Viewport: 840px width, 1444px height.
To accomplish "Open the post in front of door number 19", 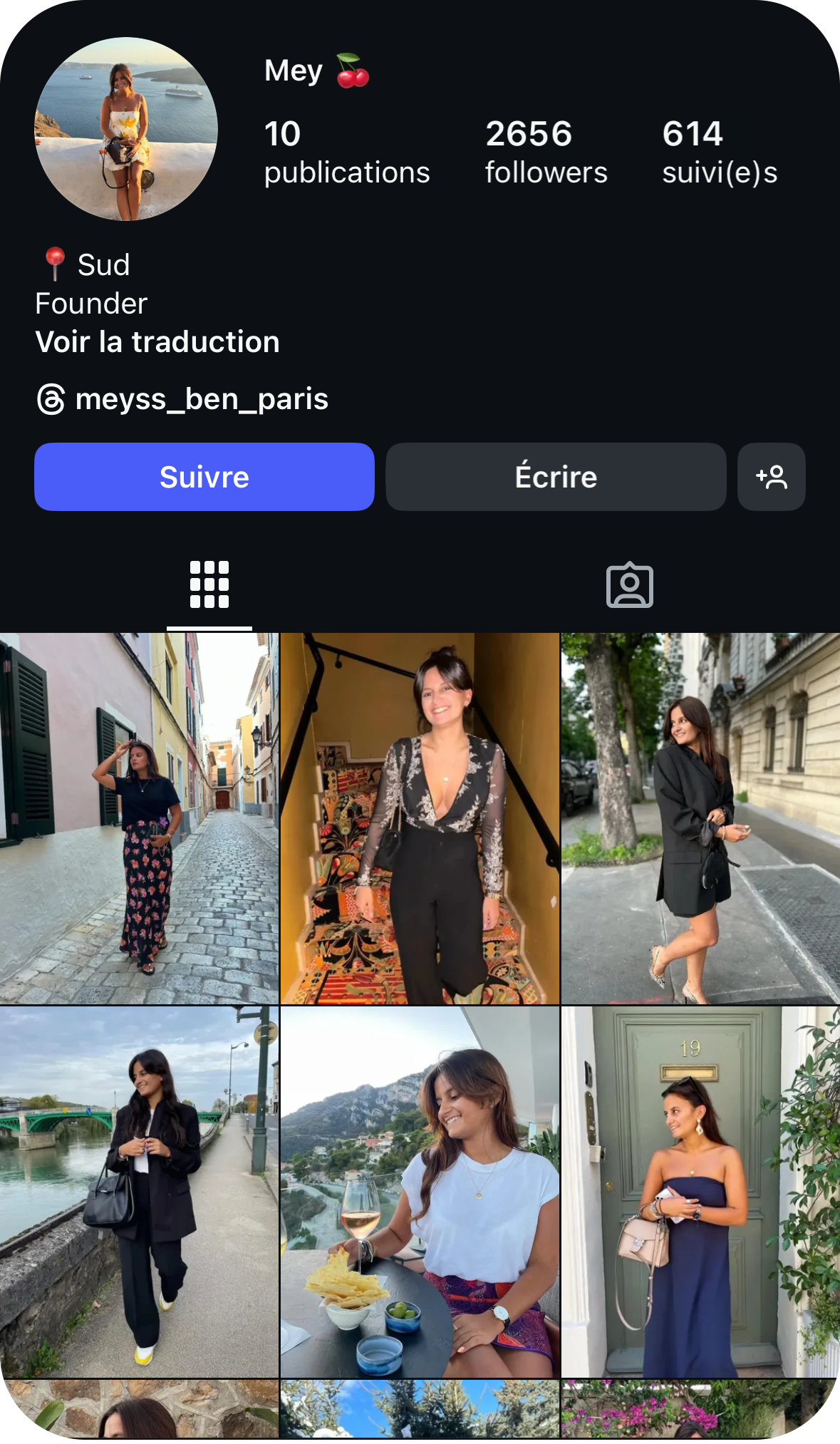I will coord(700,1192).
